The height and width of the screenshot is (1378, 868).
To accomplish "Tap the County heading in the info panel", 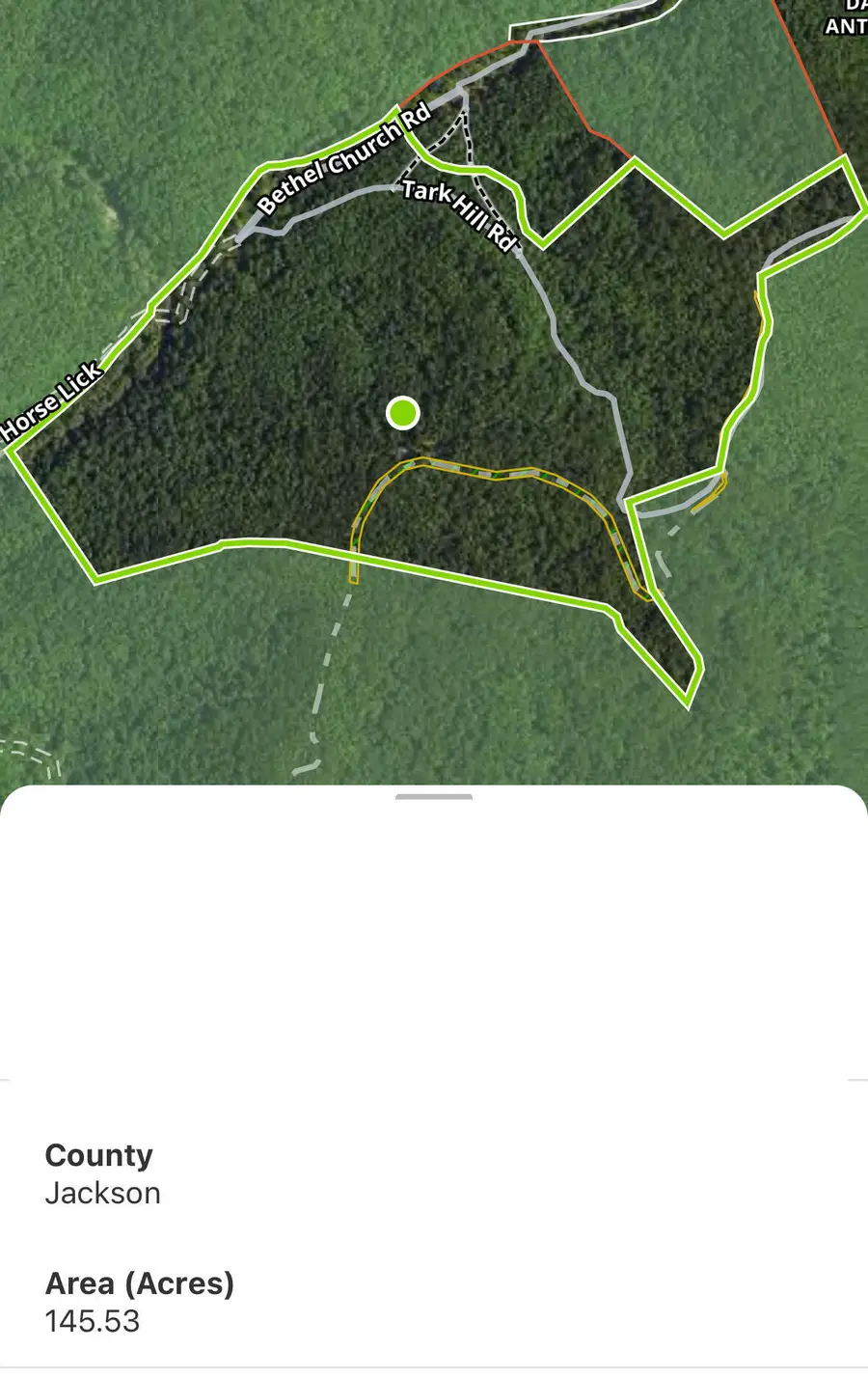I will coord(99,1155).
